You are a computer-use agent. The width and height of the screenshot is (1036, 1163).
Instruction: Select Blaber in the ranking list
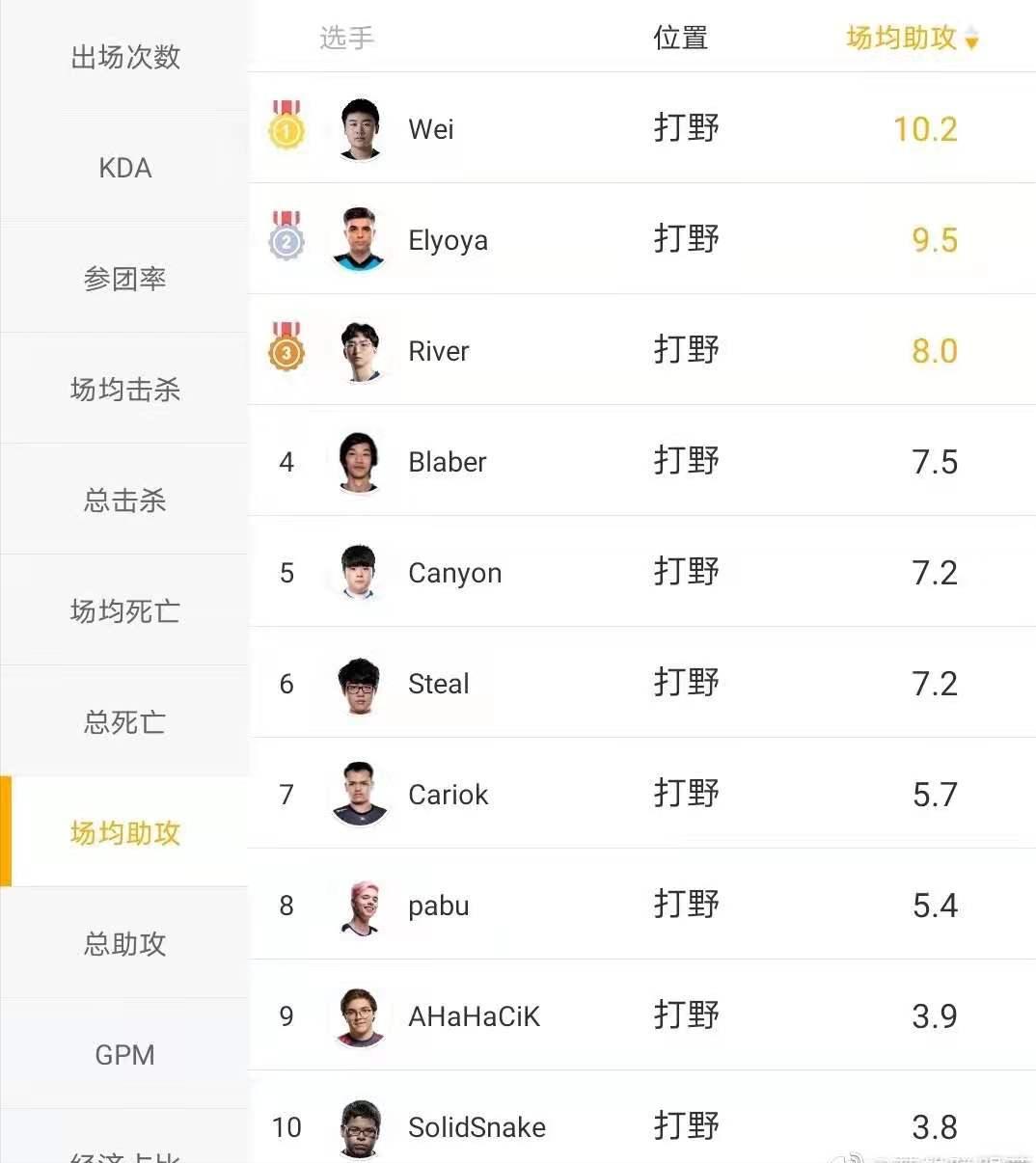click(447, 462)
